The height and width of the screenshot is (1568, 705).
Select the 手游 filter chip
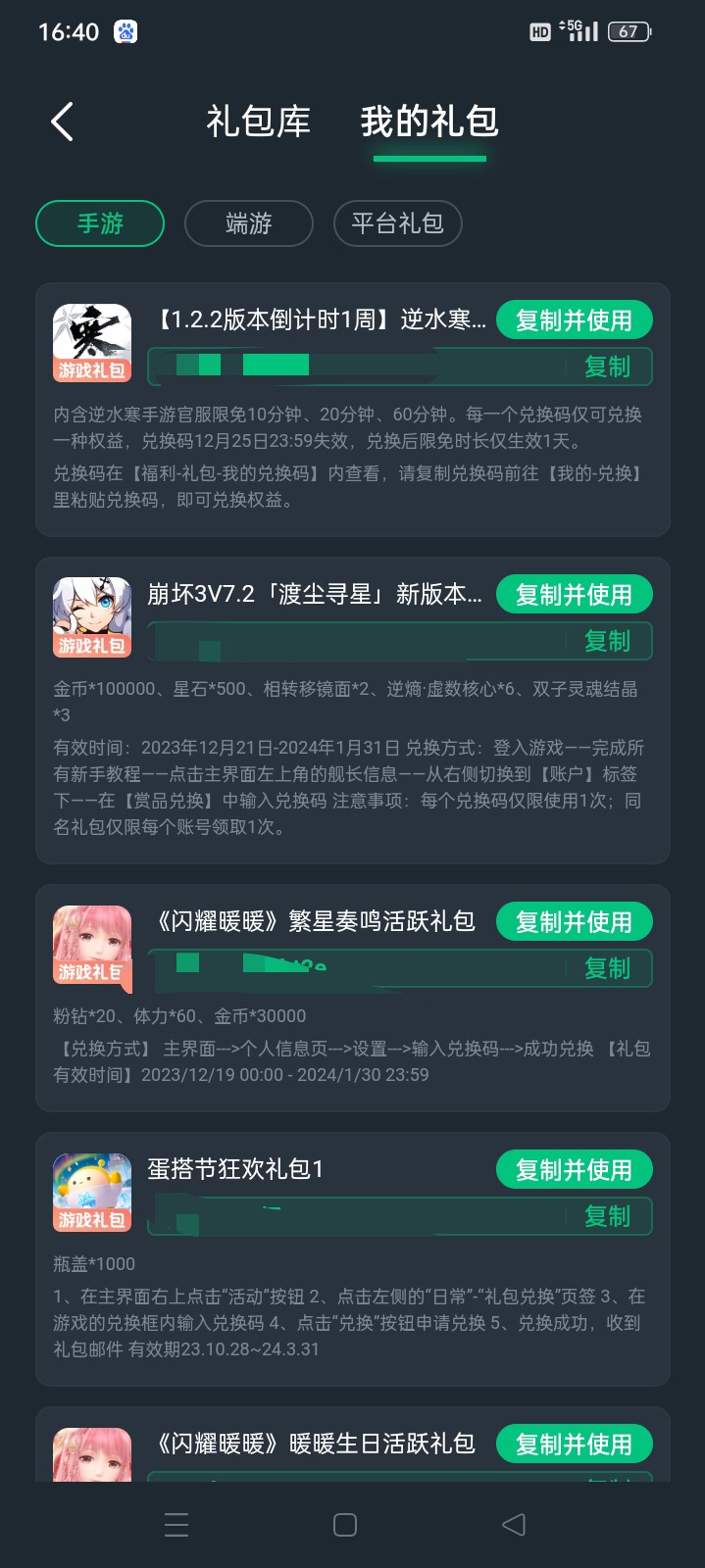[100, 223]
